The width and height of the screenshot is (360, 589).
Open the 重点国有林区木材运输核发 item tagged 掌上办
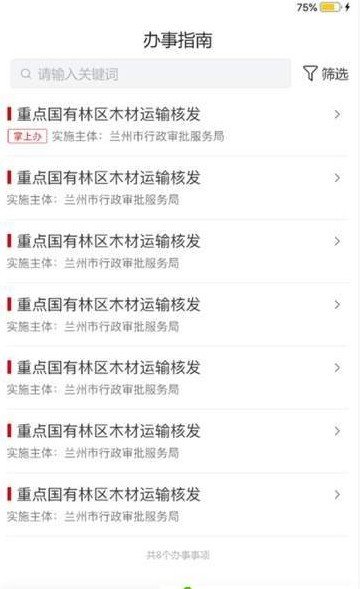[177, 124]
